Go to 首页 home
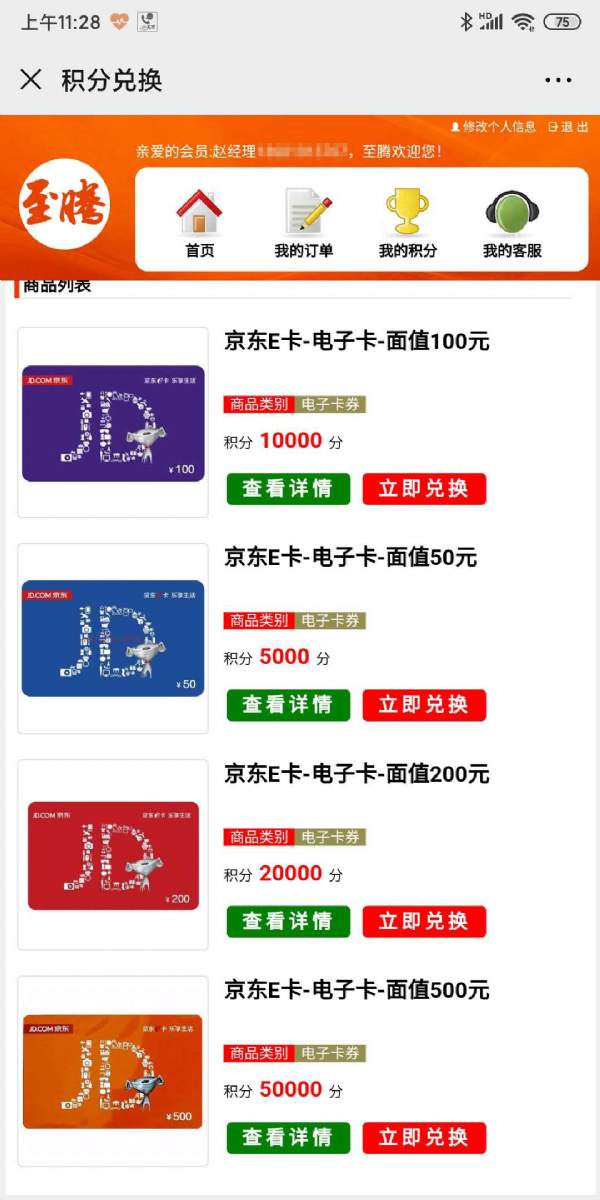This screenshot has height=1200, width=600. (200, 224)
